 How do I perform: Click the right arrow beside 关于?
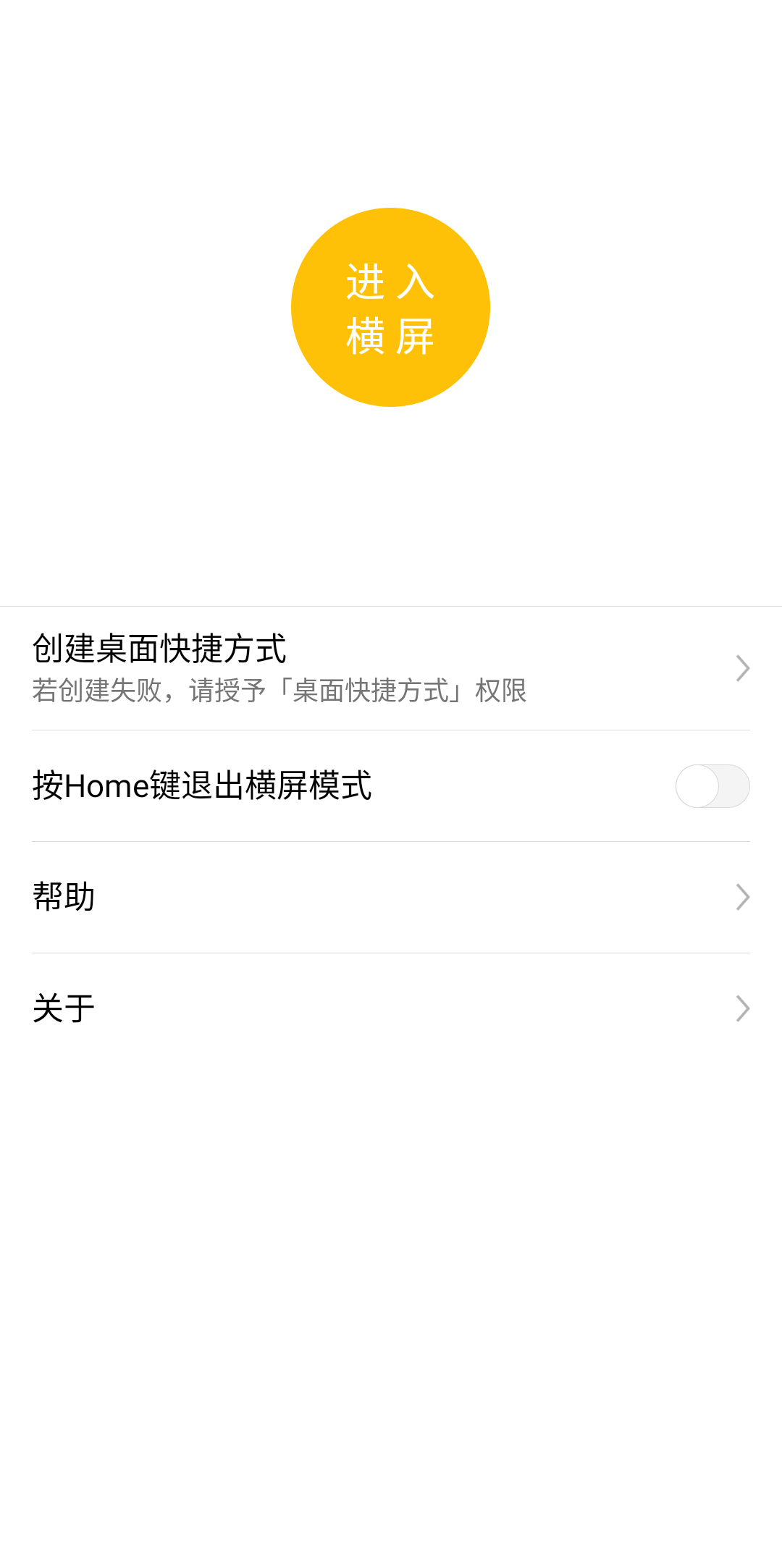742,1008
